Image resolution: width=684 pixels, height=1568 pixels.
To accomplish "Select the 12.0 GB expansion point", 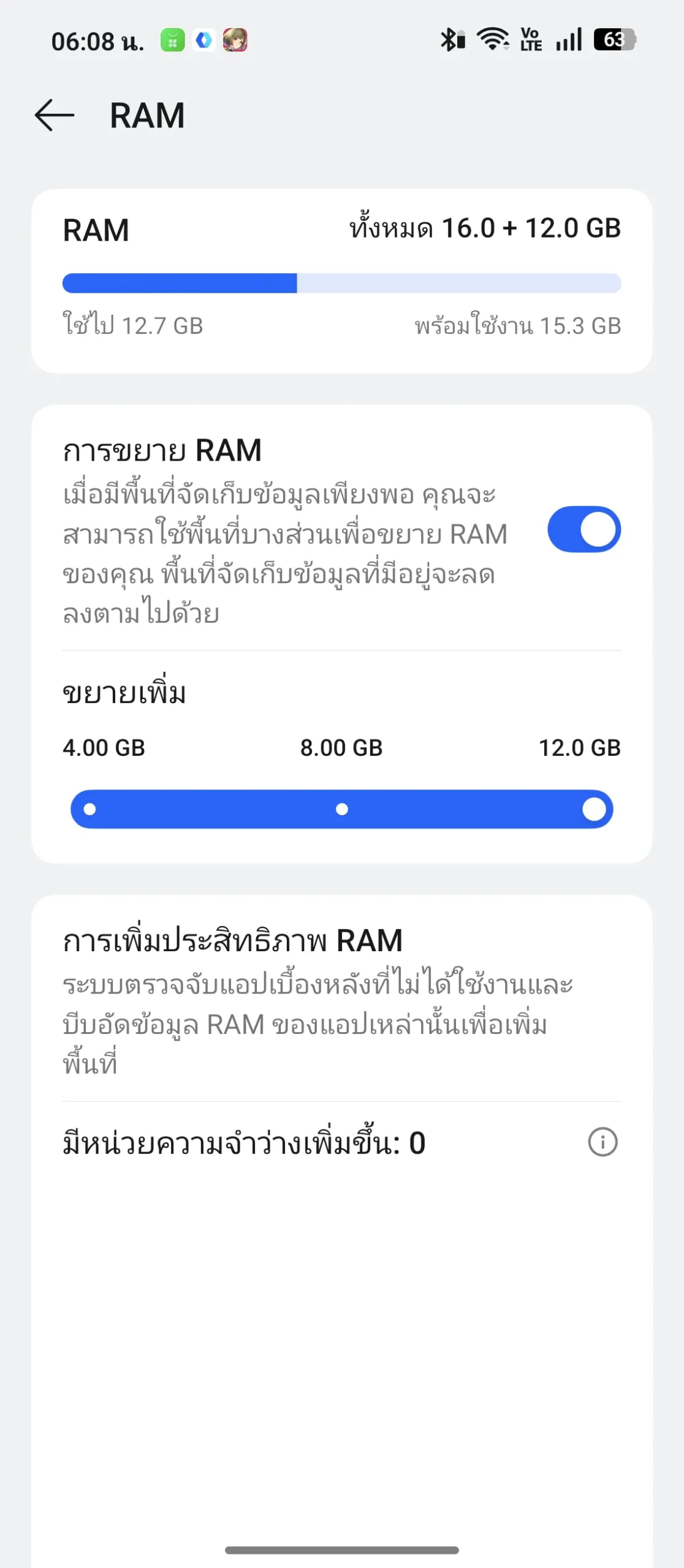I will (593, 809).
